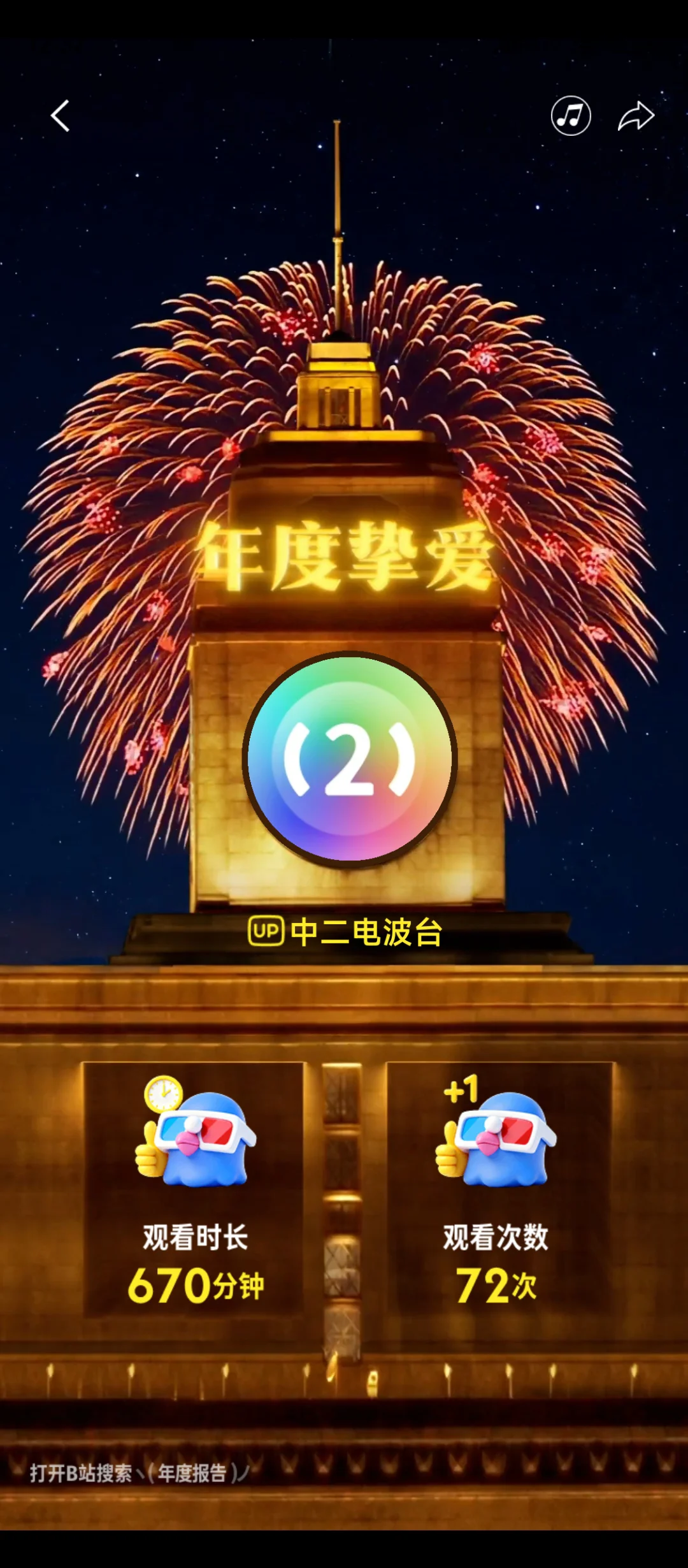Toggle the background music icon
The width and height of the screenshot is (688, 1568).
click(x=570, y=116)
